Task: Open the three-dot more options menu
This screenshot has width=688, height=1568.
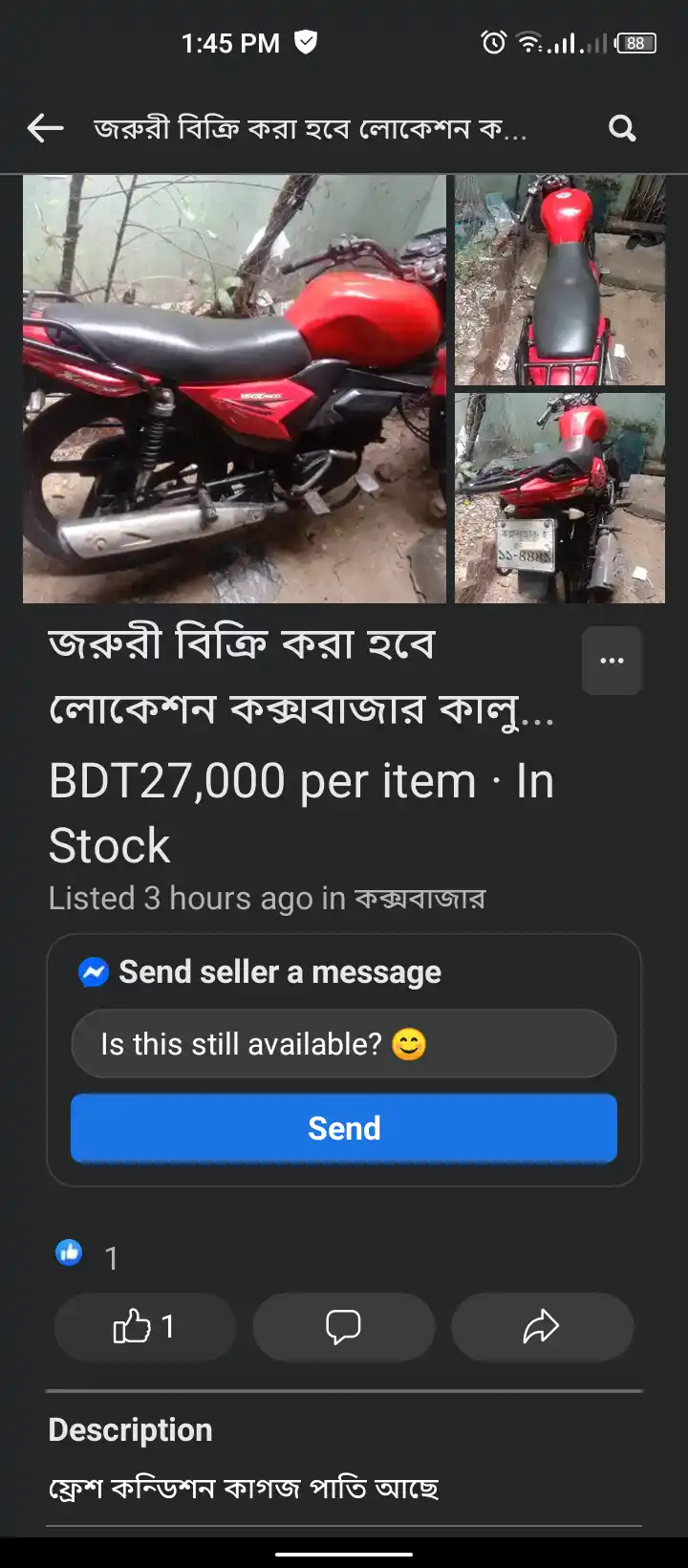Action: point(612,661)
